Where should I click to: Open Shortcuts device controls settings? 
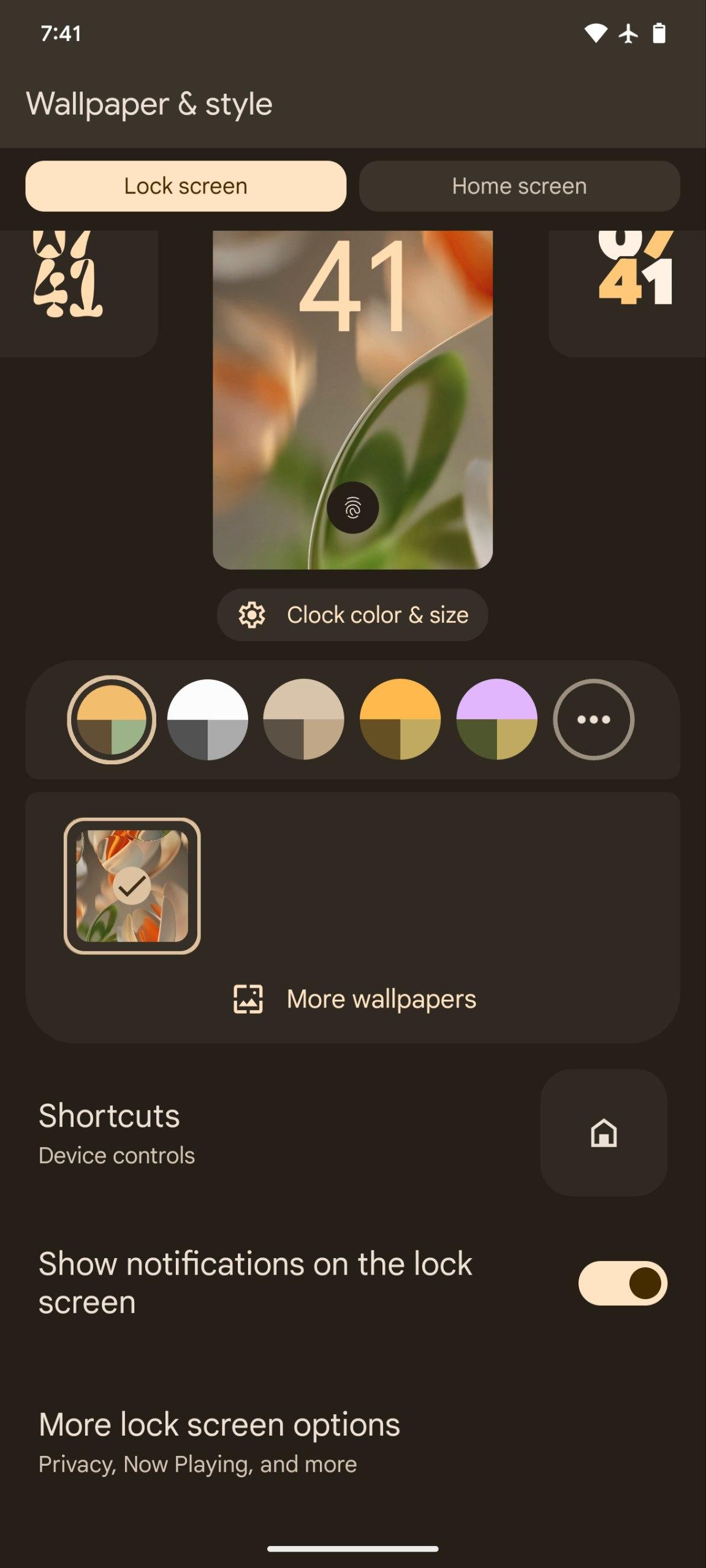click(x=603, y=1133)
